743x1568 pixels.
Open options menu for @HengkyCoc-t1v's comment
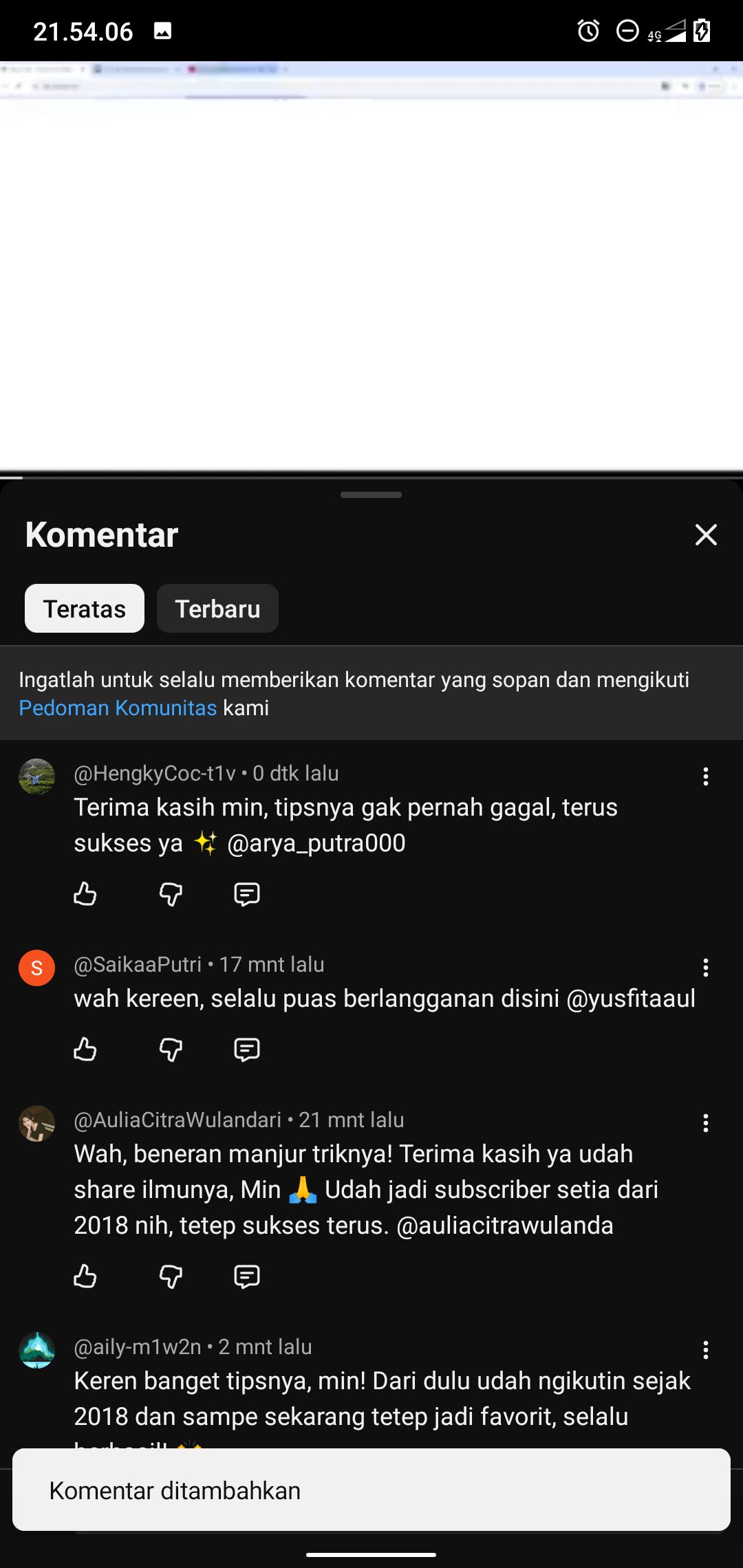(x=705, y=776)
